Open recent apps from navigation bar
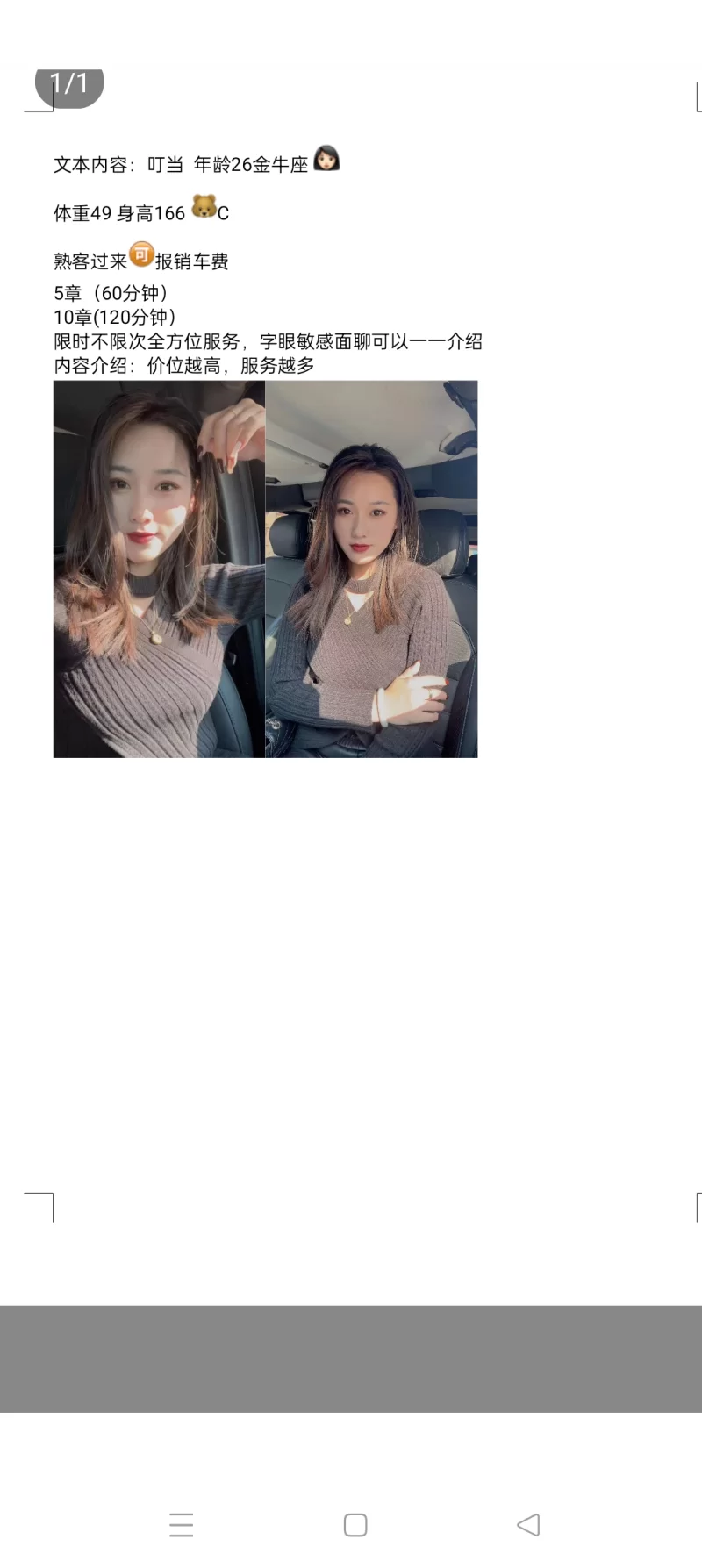This screenshot has width=702, height=1568. [182, 1525]
